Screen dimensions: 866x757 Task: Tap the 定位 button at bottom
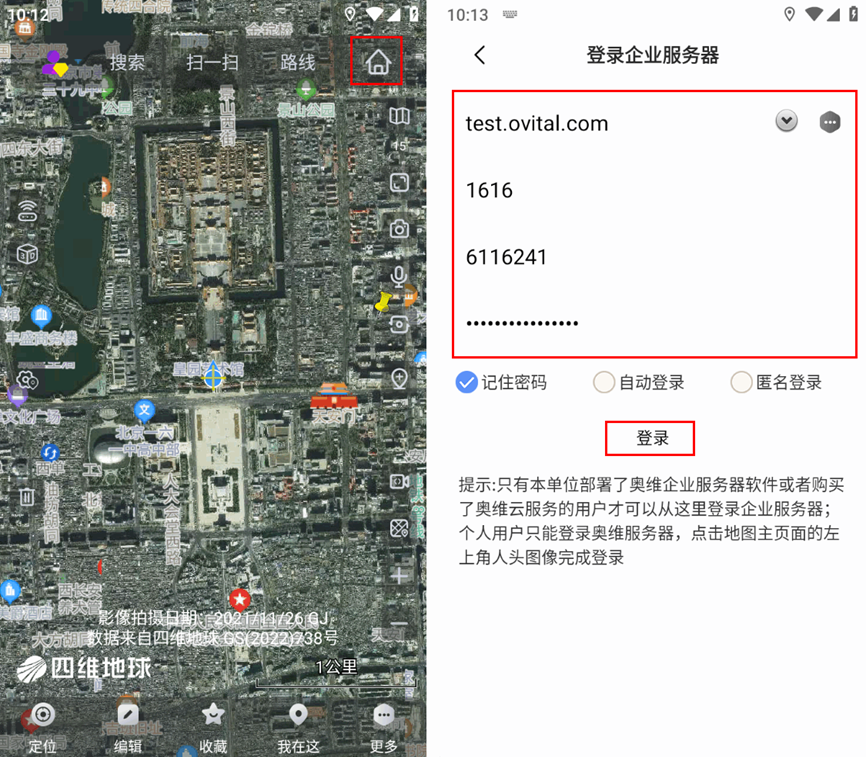click(x=43, y=726)
